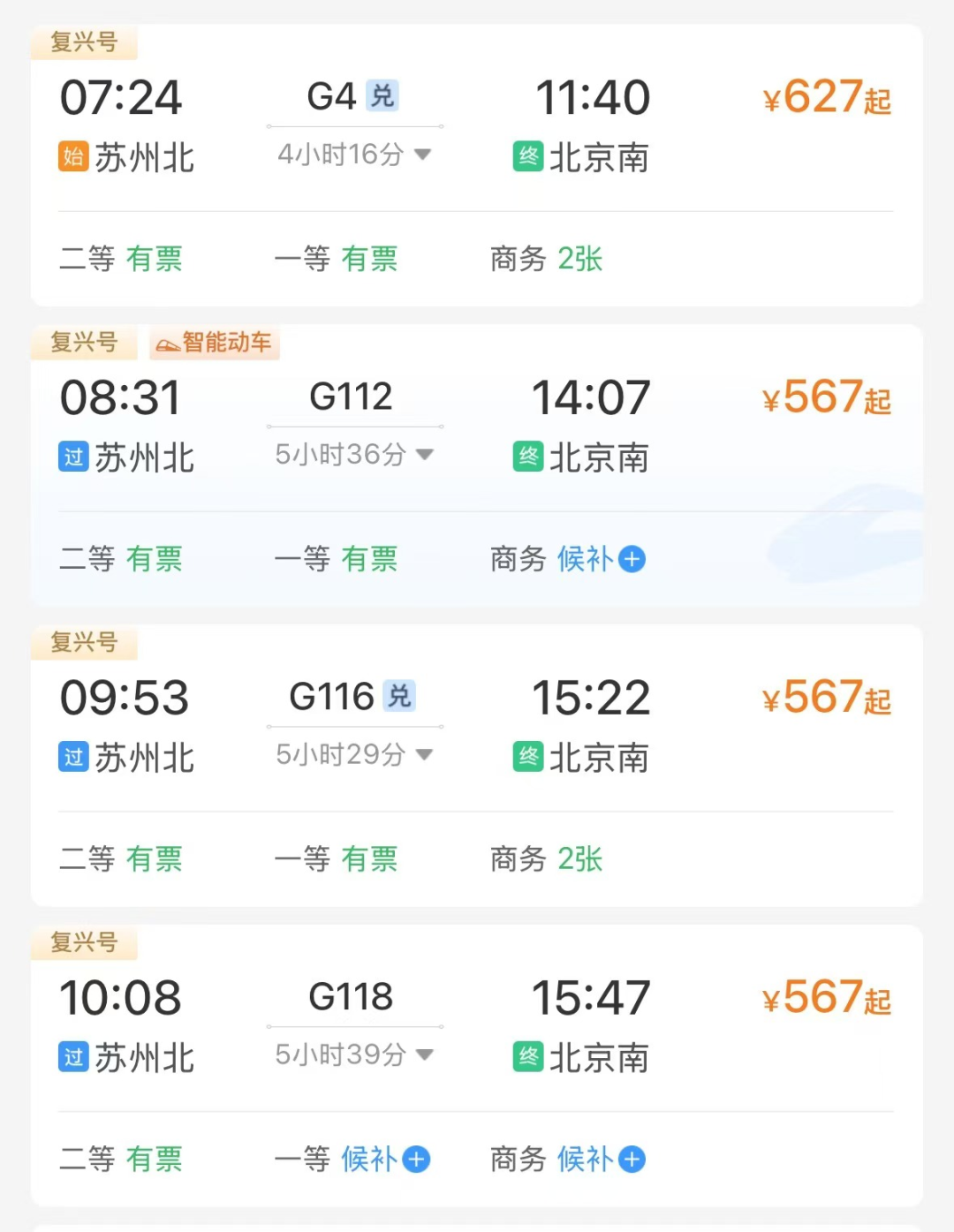This screenshot has width=954, height=1232.
Task: Join 商务 候补 waitlist for train G118
Action: coord(632,1159)
